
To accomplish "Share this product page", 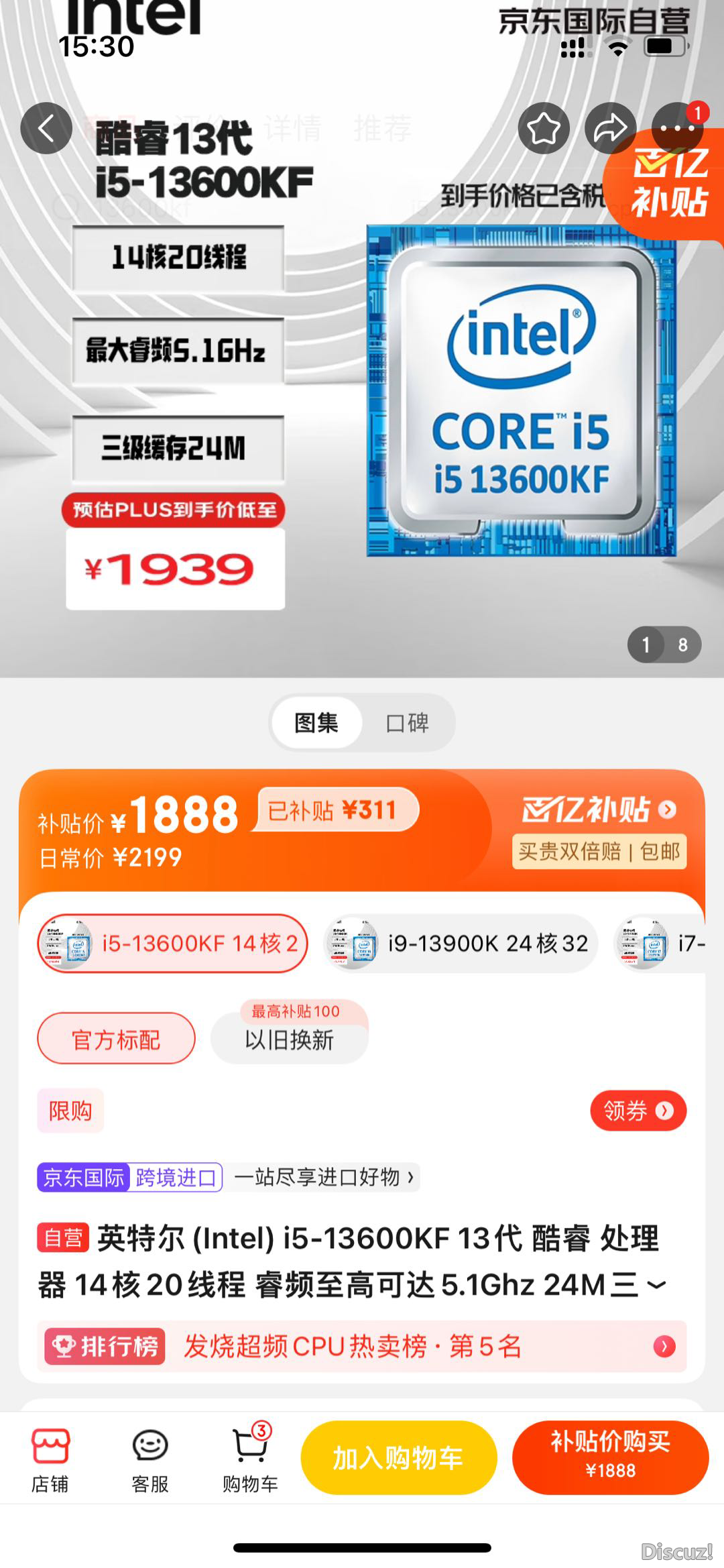I will tap(610, 128).
